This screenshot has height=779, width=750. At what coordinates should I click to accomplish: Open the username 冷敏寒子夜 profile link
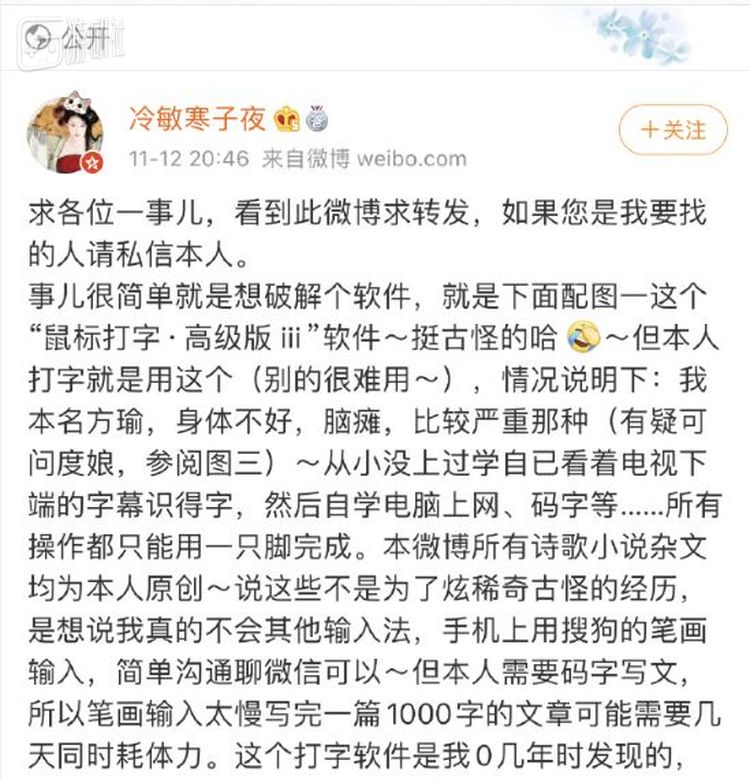(197, 119)
